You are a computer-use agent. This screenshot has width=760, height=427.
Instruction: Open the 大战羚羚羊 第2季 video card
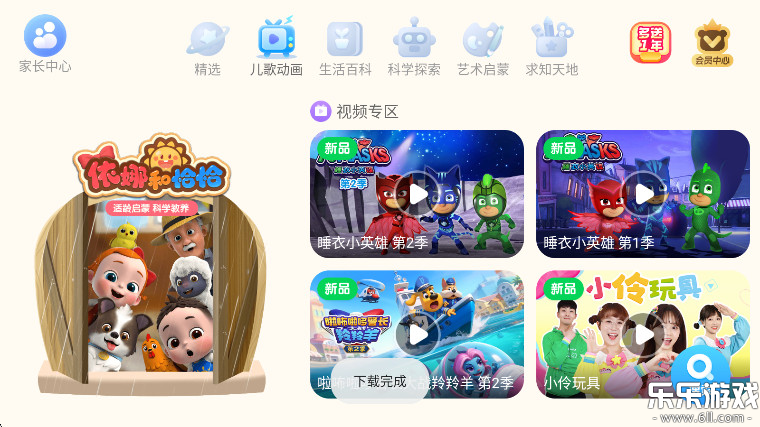417,333
